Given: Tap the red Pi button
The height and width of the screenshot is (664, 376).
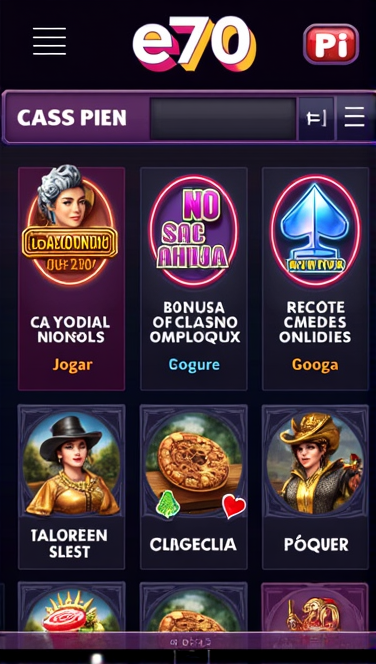Looking at the screenshot, I should [x=331, y=44].
